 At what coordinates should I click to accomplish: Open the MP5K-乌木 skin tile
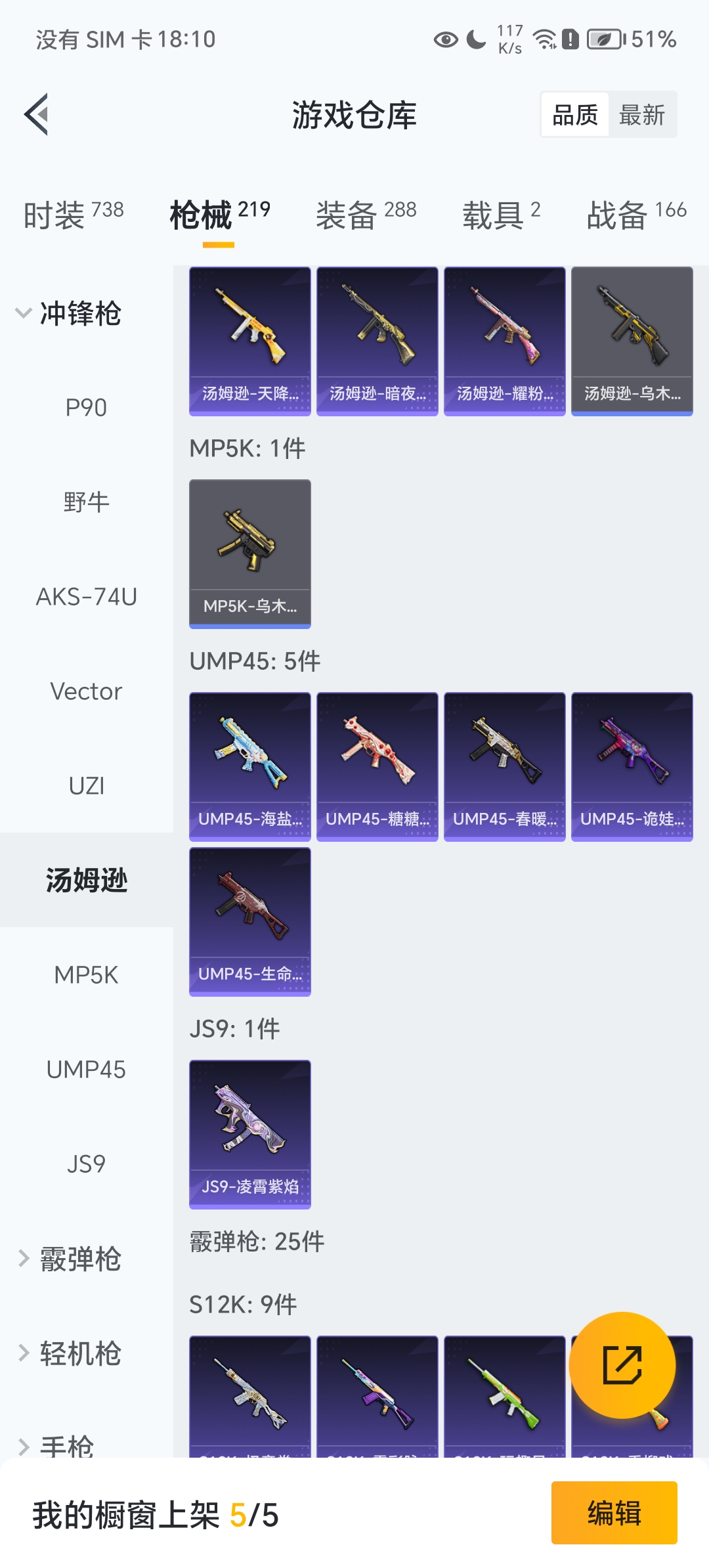pyautogui.click(x=249, y=554)
